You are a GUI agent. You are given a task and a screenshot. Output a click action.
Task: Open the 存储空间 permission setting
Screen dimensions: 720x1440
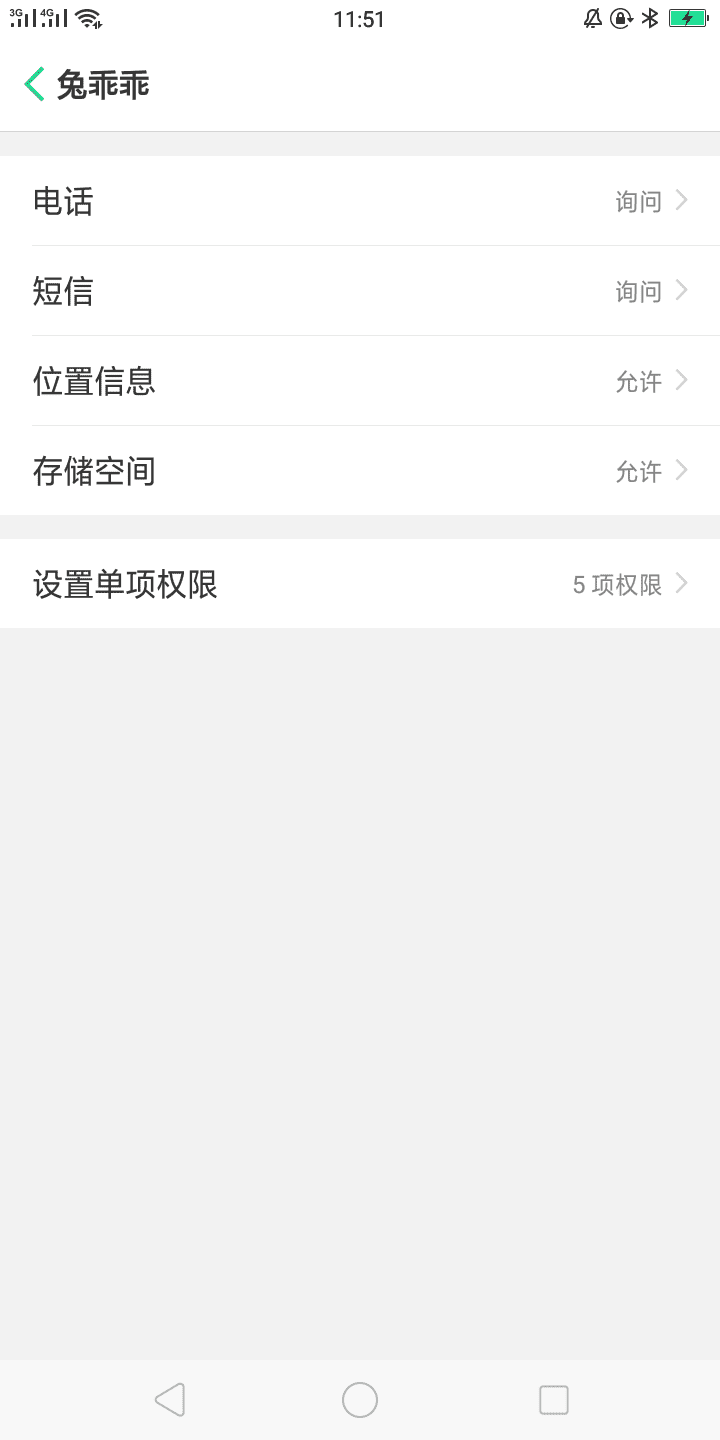(360, 471)
